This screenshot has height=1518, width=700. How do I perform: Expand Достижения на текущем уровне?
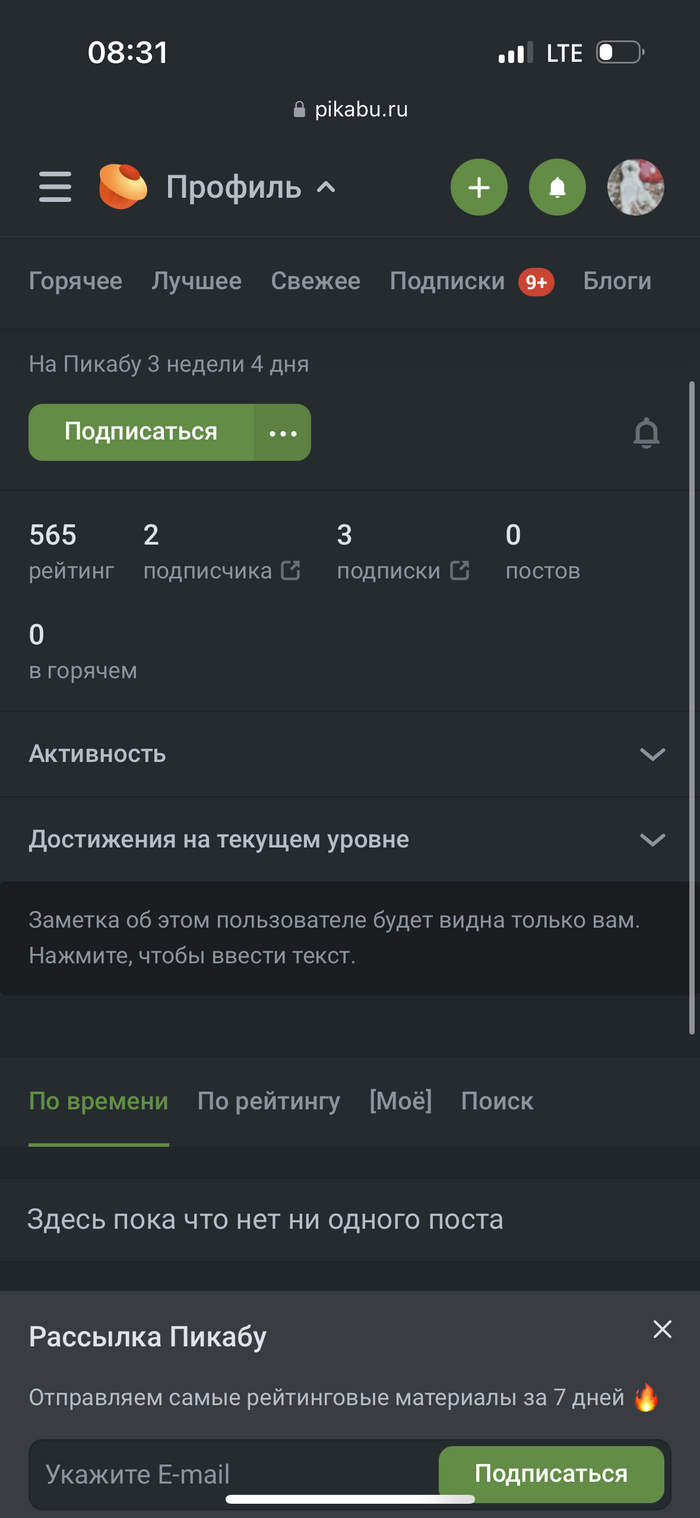click(x=349, y=839)
